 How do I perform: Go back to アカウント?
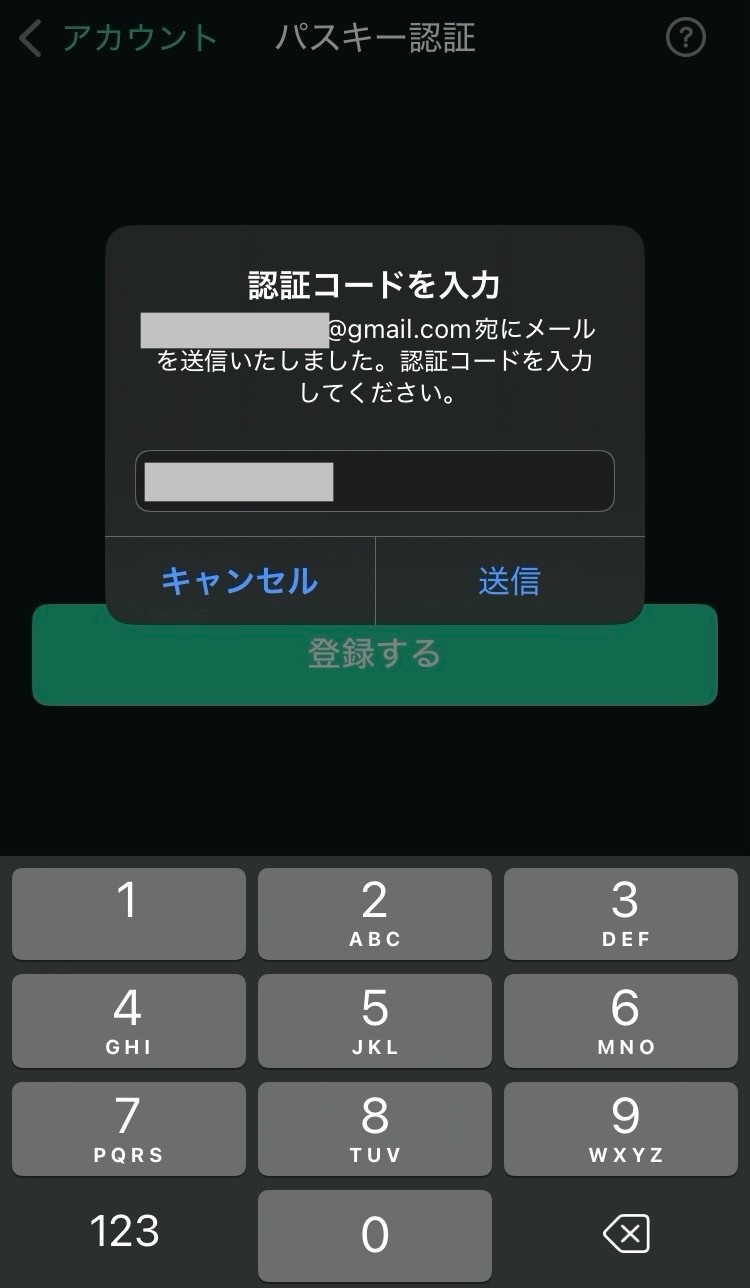(x=118, y=38)
